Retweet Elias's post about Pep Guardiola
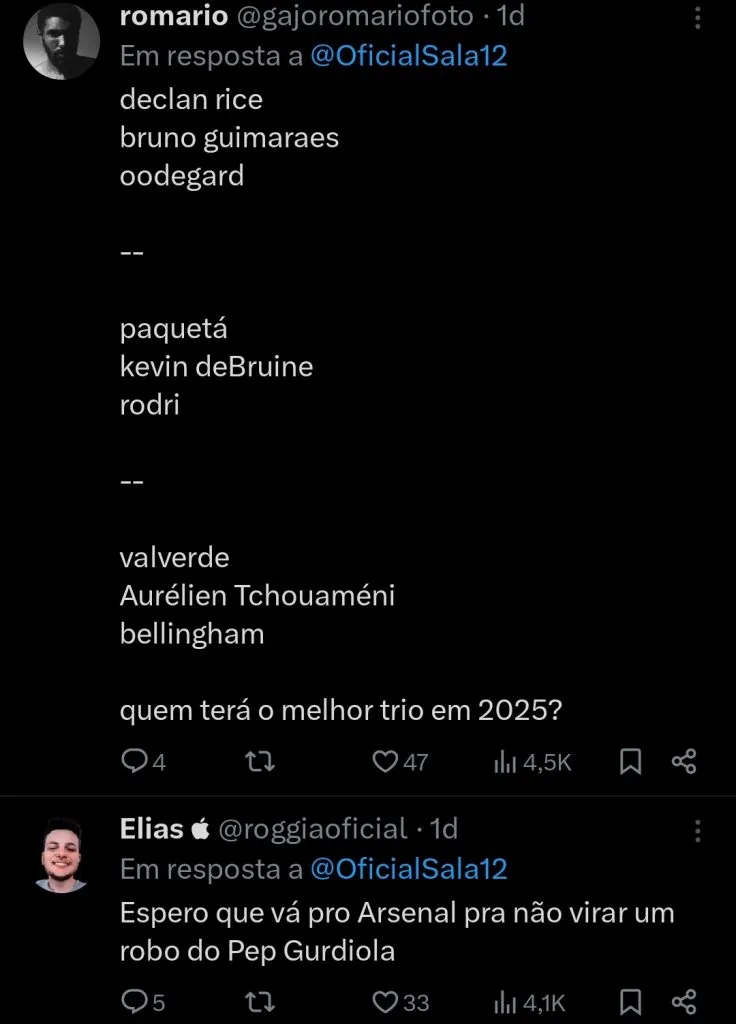This screenshot has height=1024, width=736. (x=258, y=1001)
